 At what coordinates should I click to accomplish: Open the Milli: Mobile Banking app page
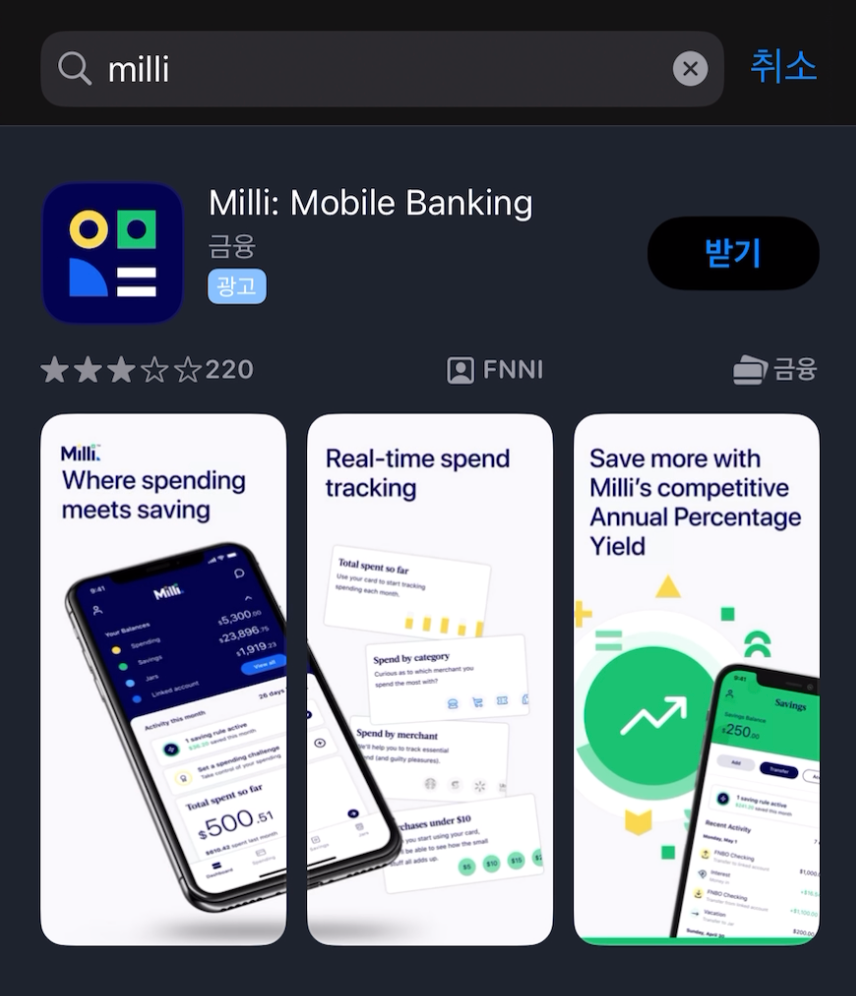(x=370, y=204)
